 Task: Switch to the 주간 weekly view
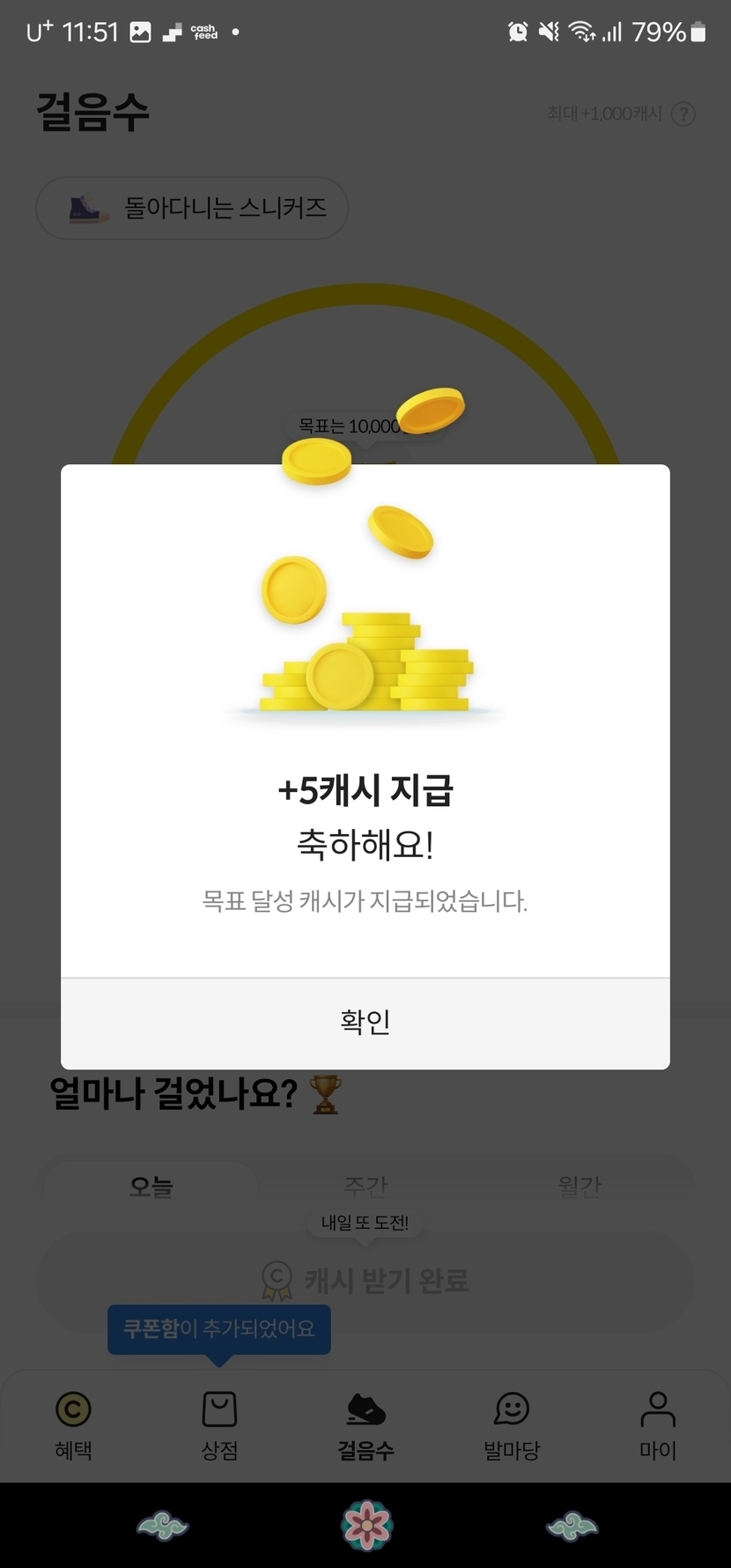(365, 1186)
